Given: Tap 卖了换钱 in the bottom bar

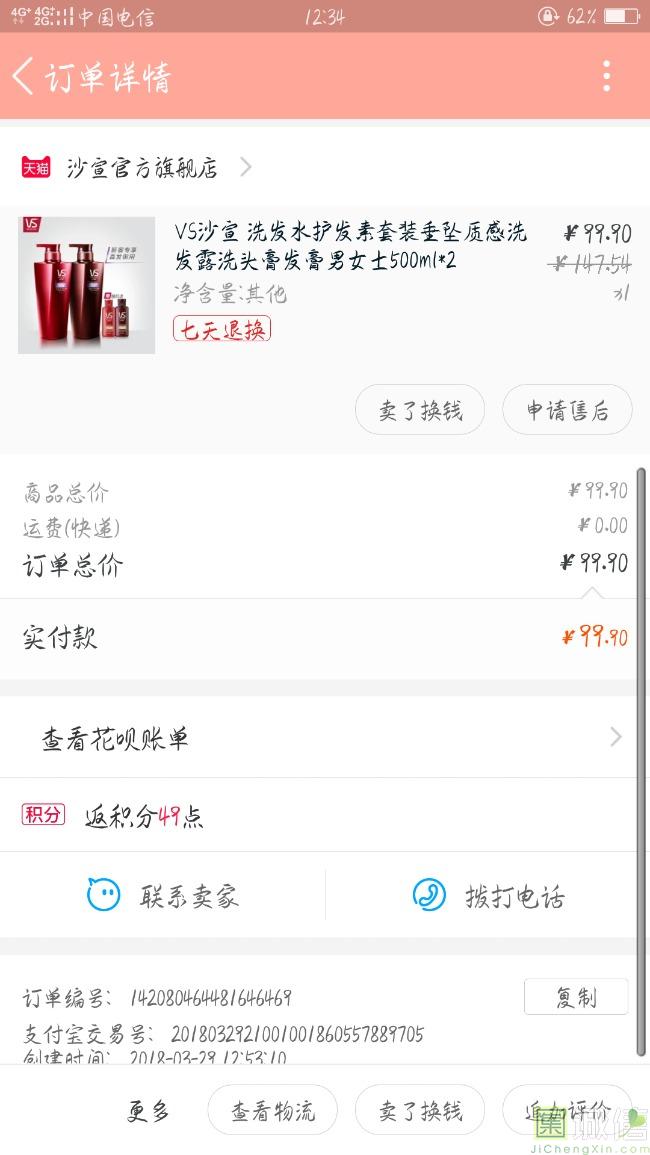Looking at the screenshot, I should pyautogui.click(x=420, y=1110).
